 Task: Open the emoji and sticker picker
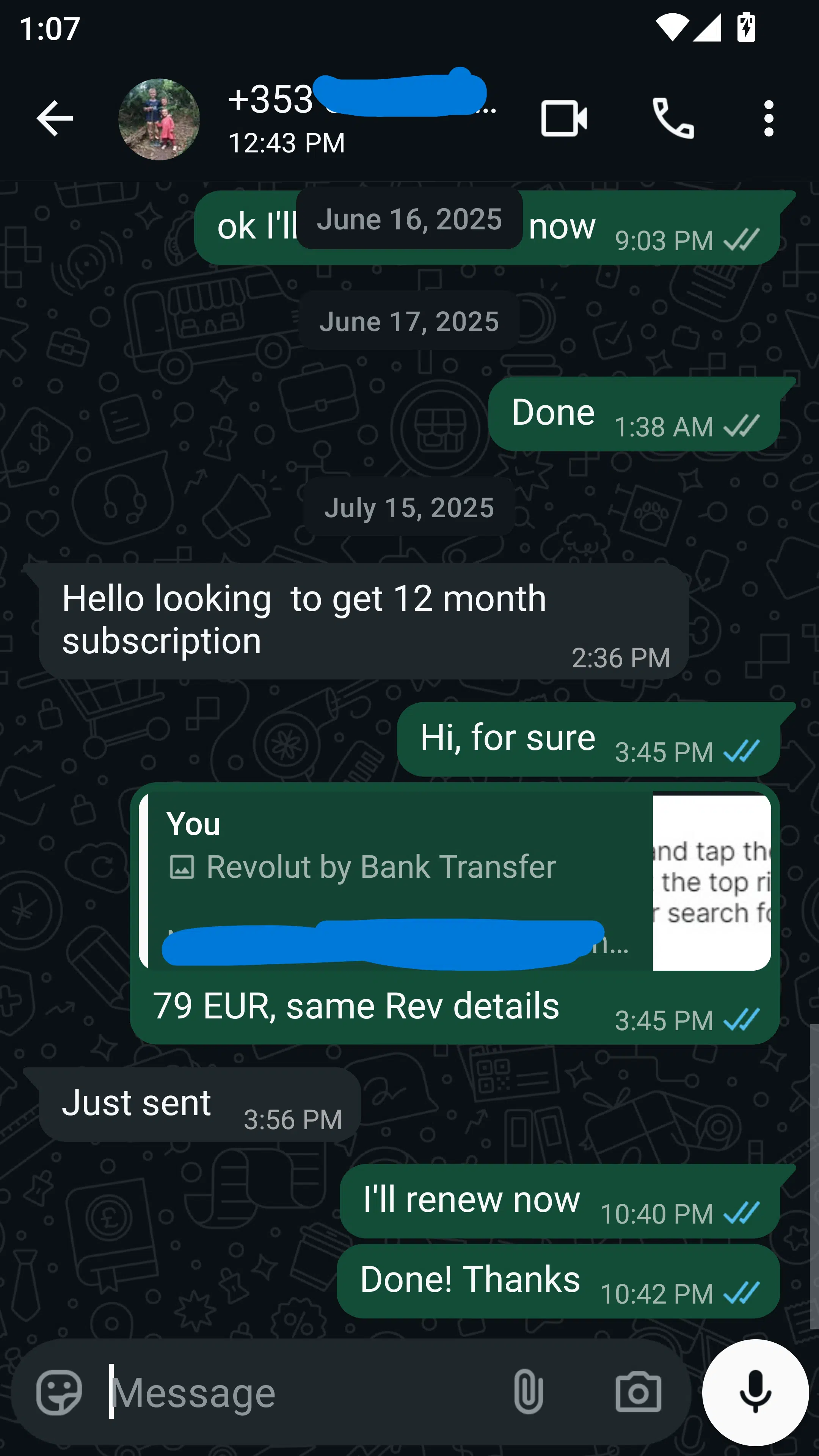tap(60, 1392)
